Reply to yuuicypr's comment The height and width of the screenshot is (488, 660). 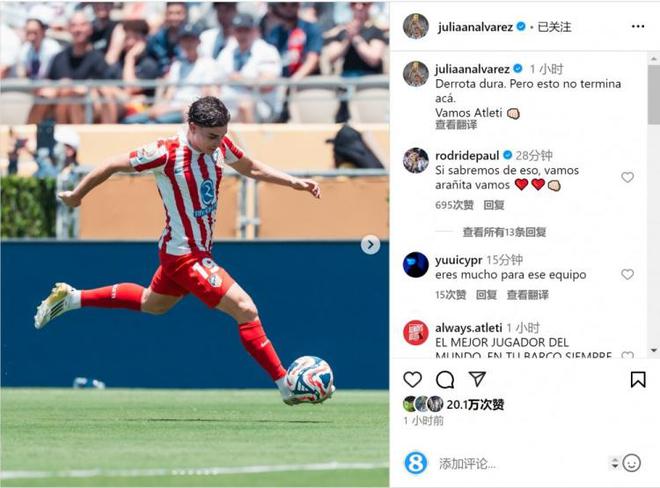click(486, 295)
